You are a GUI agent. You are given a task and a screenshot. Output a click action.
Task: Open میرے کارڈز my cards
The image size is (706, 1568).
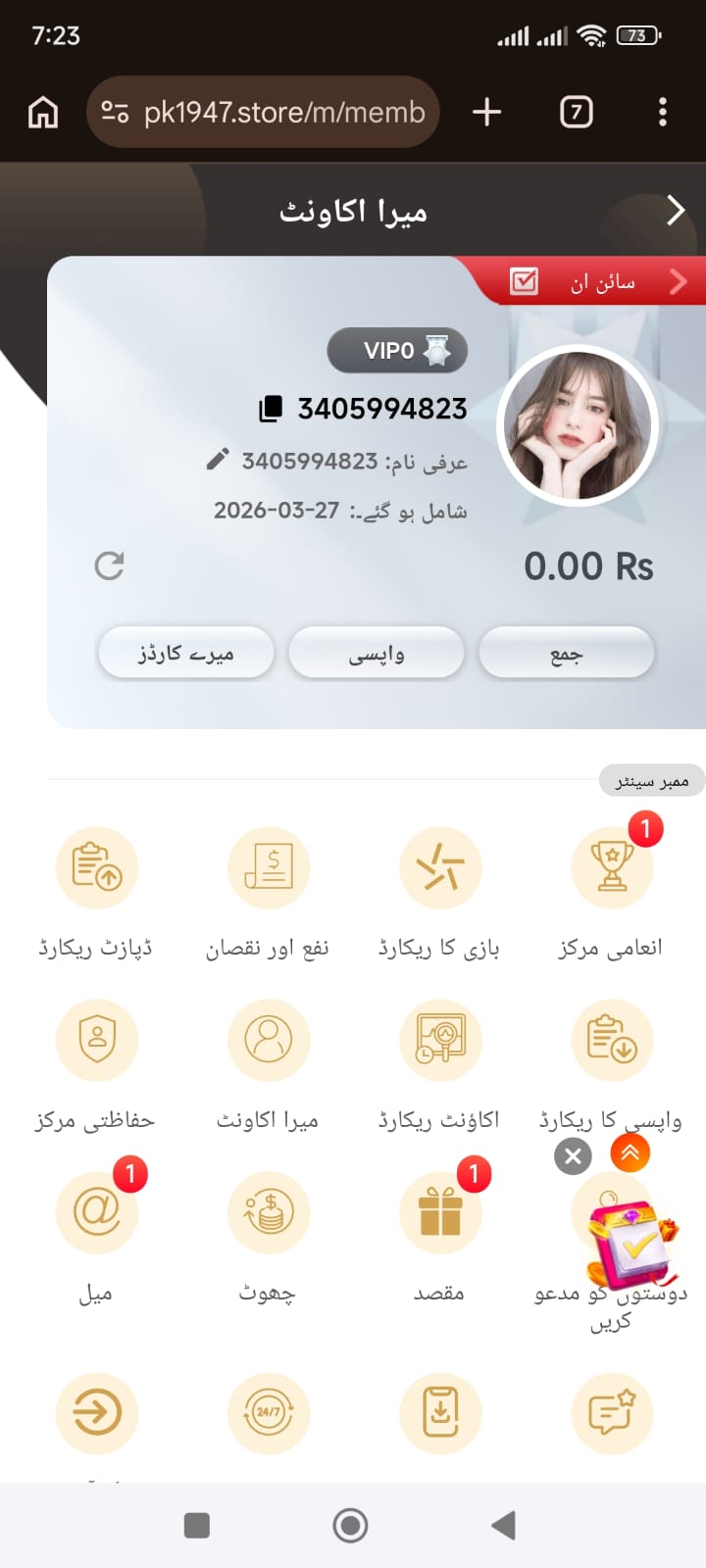(185, 654)
